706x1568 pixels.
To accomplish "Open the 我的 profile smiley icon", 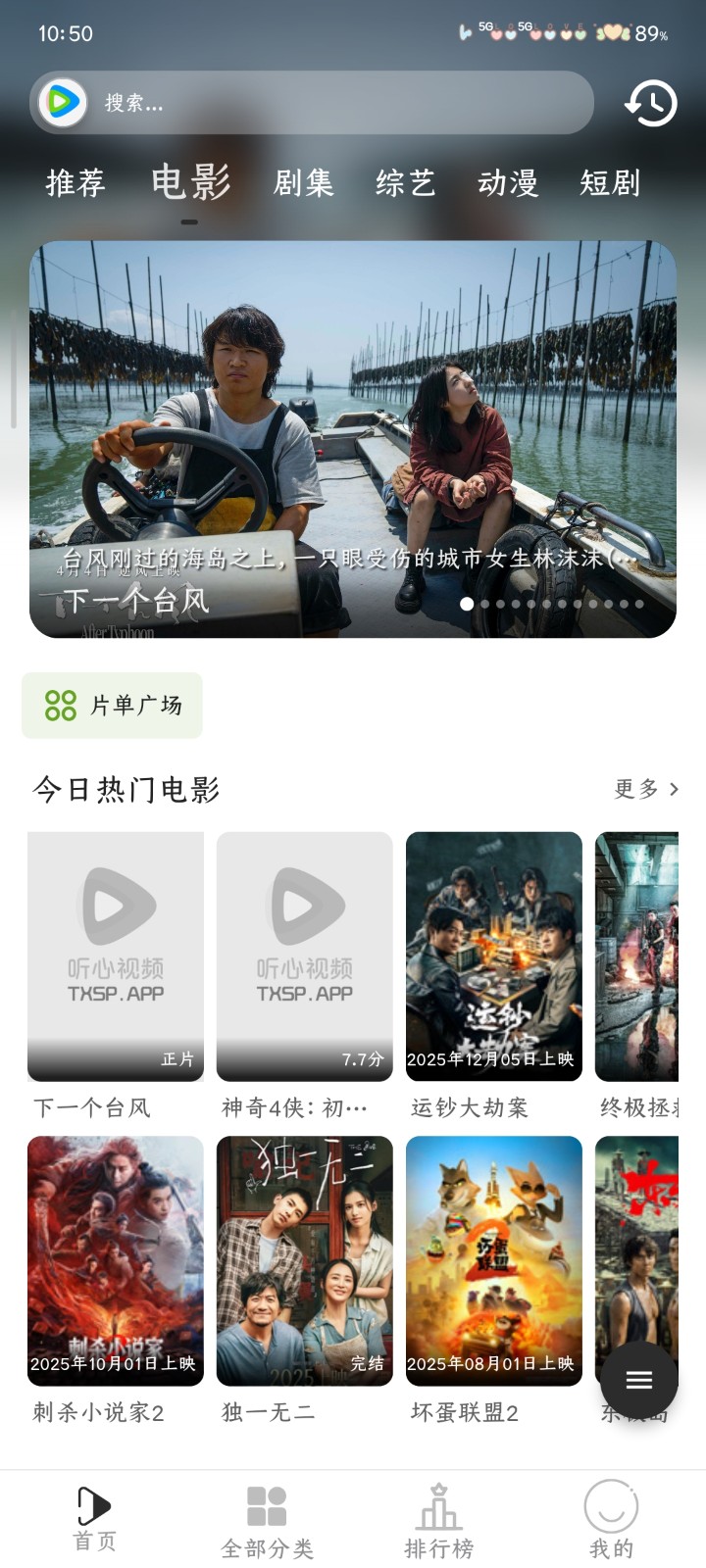I will click(x=610, y=1501).
